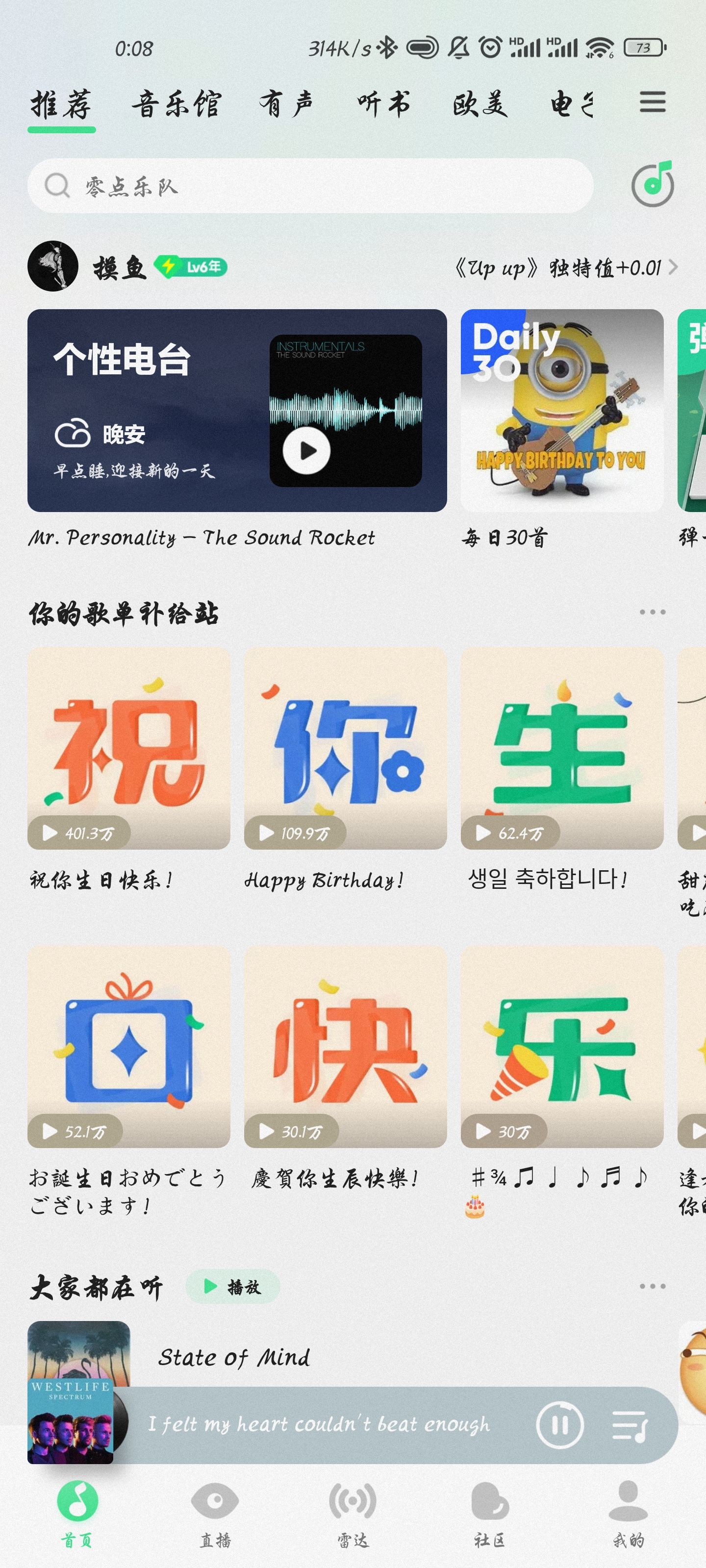706x1568 pixels.
Task: Open the 每日30首 daily playlist card
Action: point(562,410)
